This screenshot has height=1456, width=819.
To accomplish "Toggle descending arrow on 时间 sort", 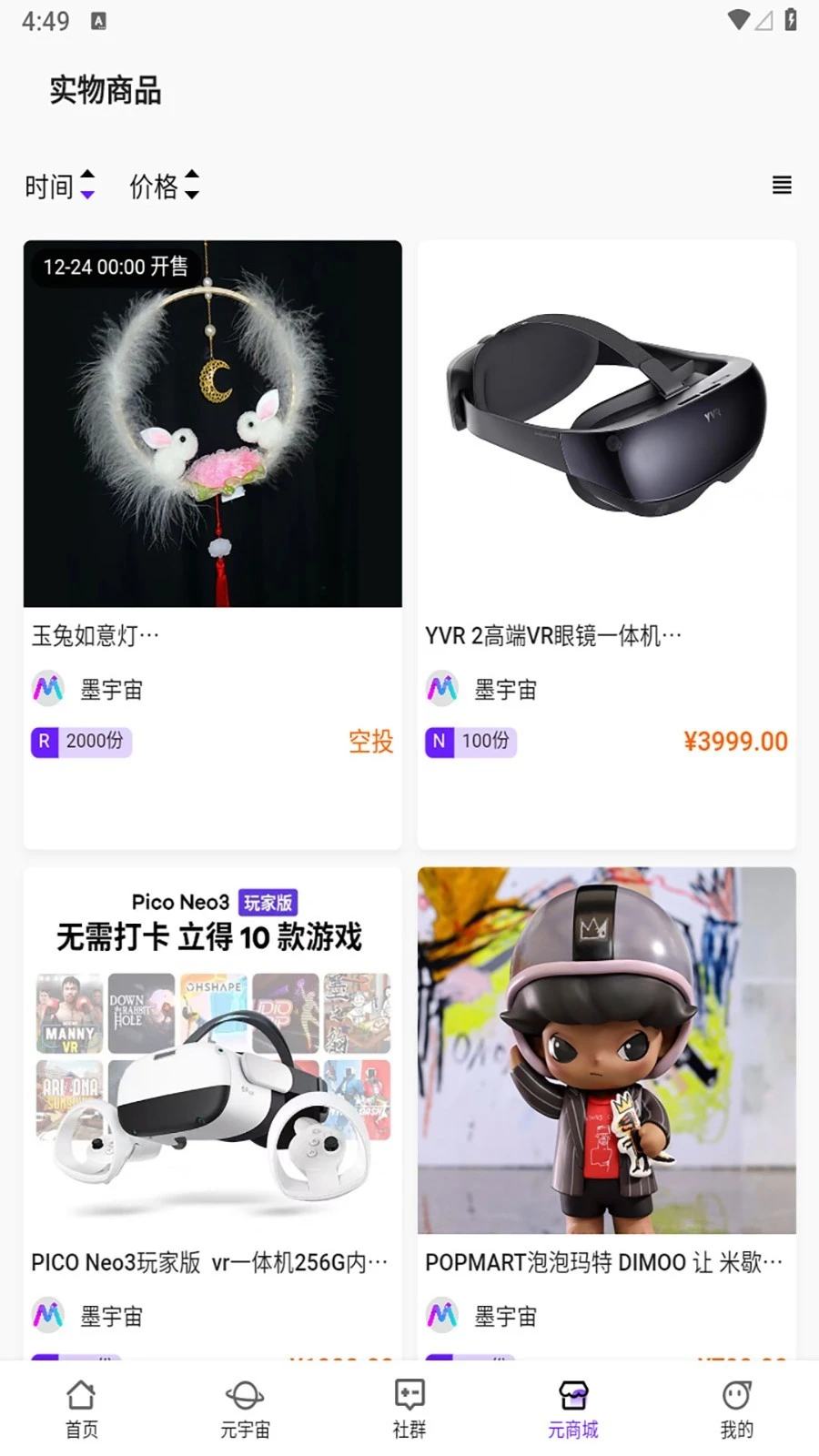I will tap(87, 193).
